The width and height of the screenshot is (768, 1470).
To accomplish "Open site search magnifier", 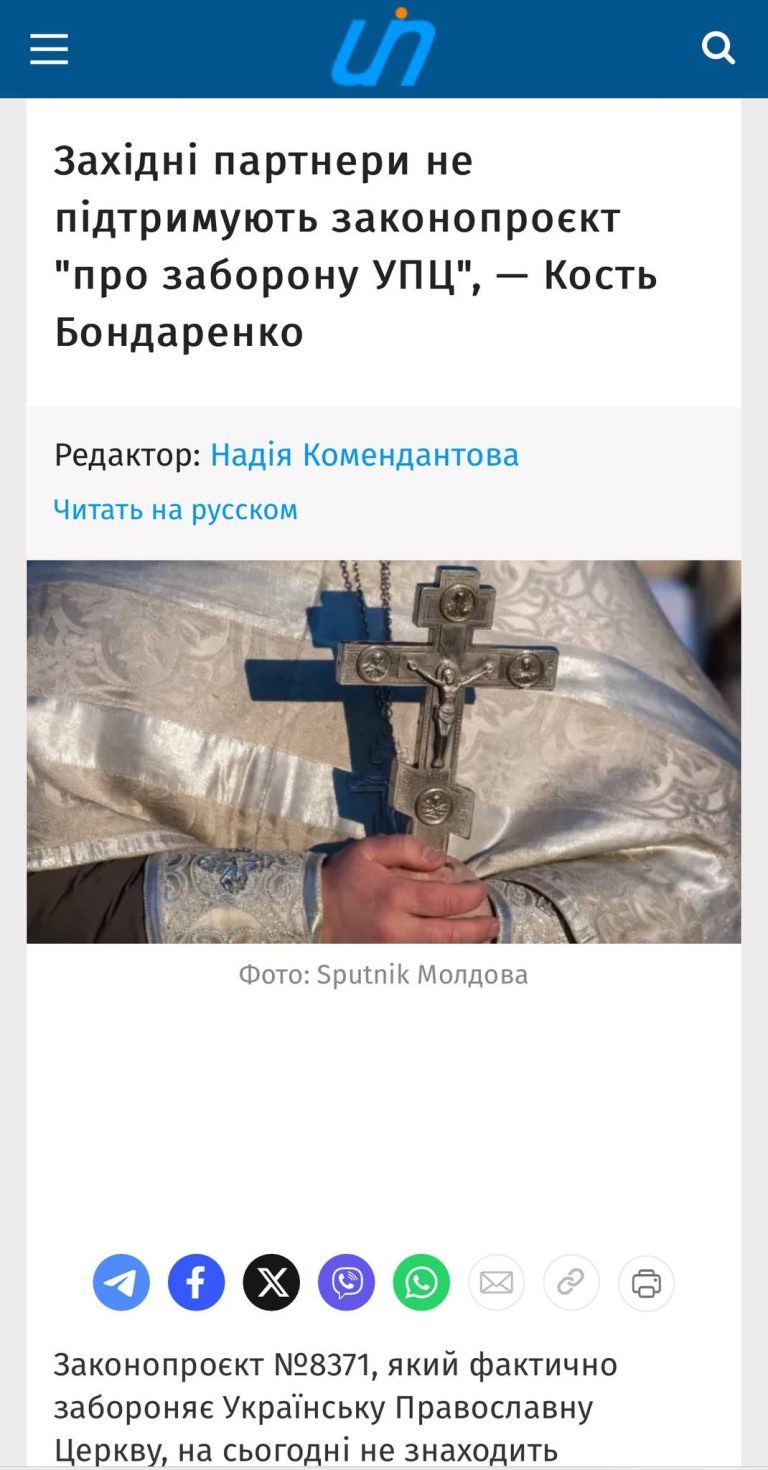I will pos(718,47).
